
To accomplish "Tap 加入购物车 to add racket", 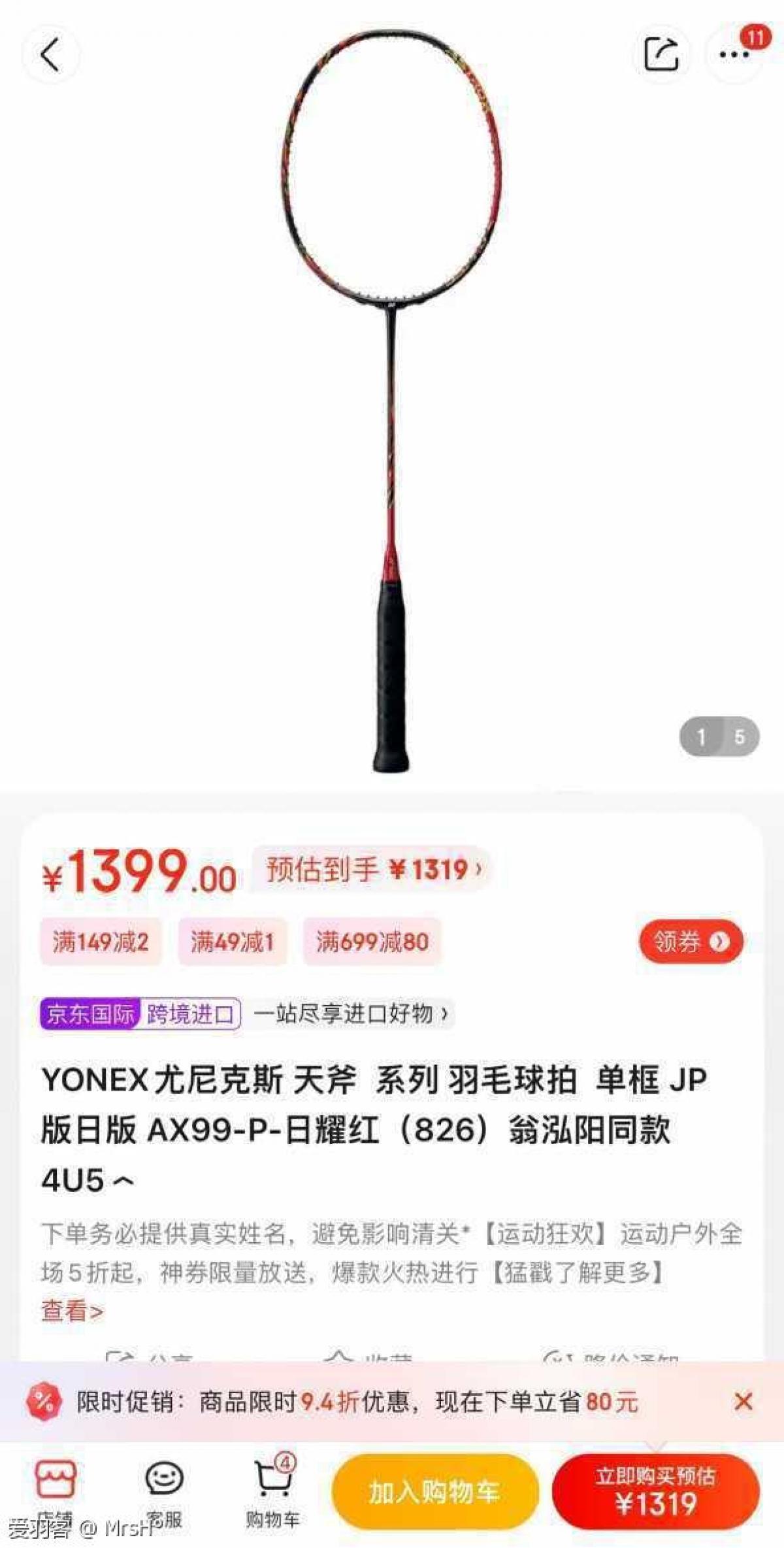I will click(434, 1492).
